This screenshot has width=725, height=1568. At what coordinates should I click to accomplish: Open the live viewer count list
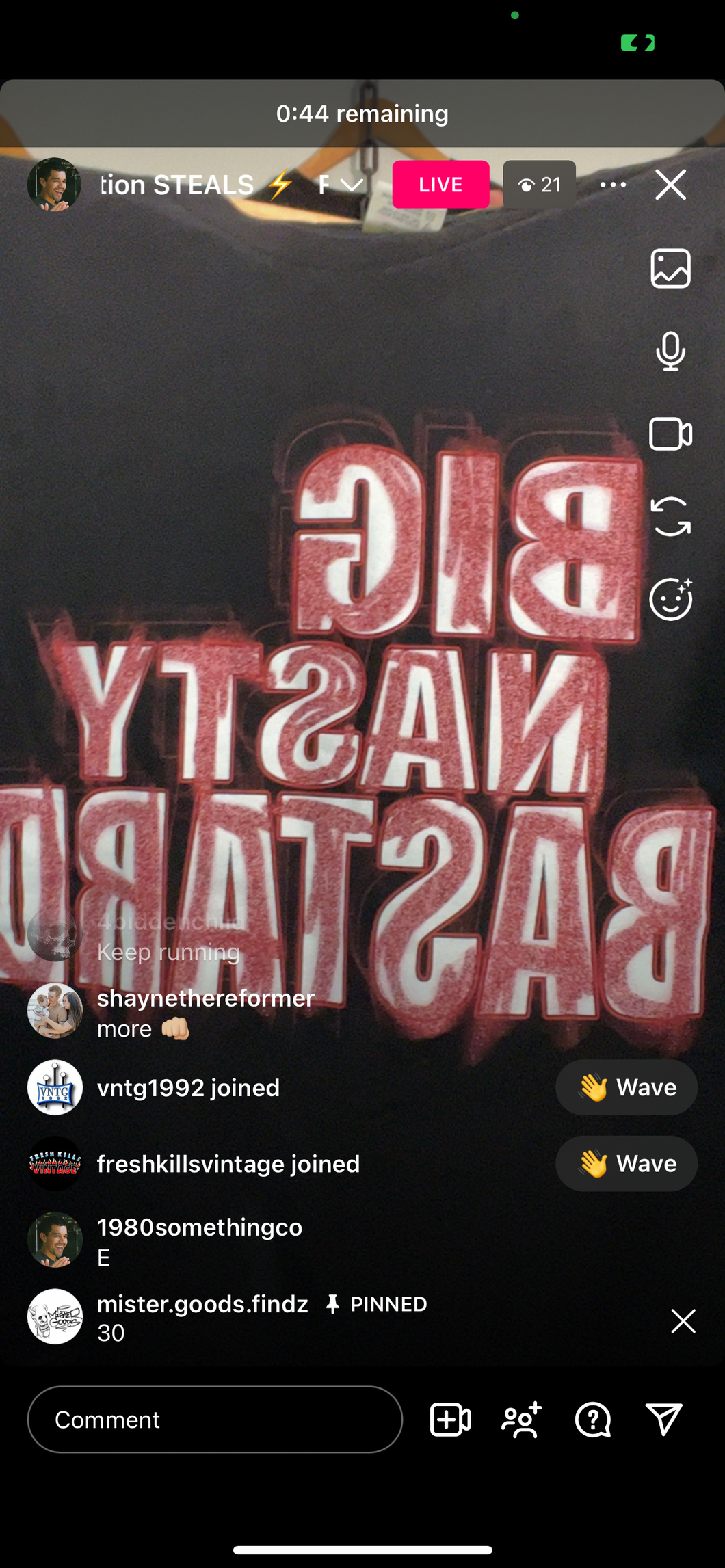tap(539, 185)
